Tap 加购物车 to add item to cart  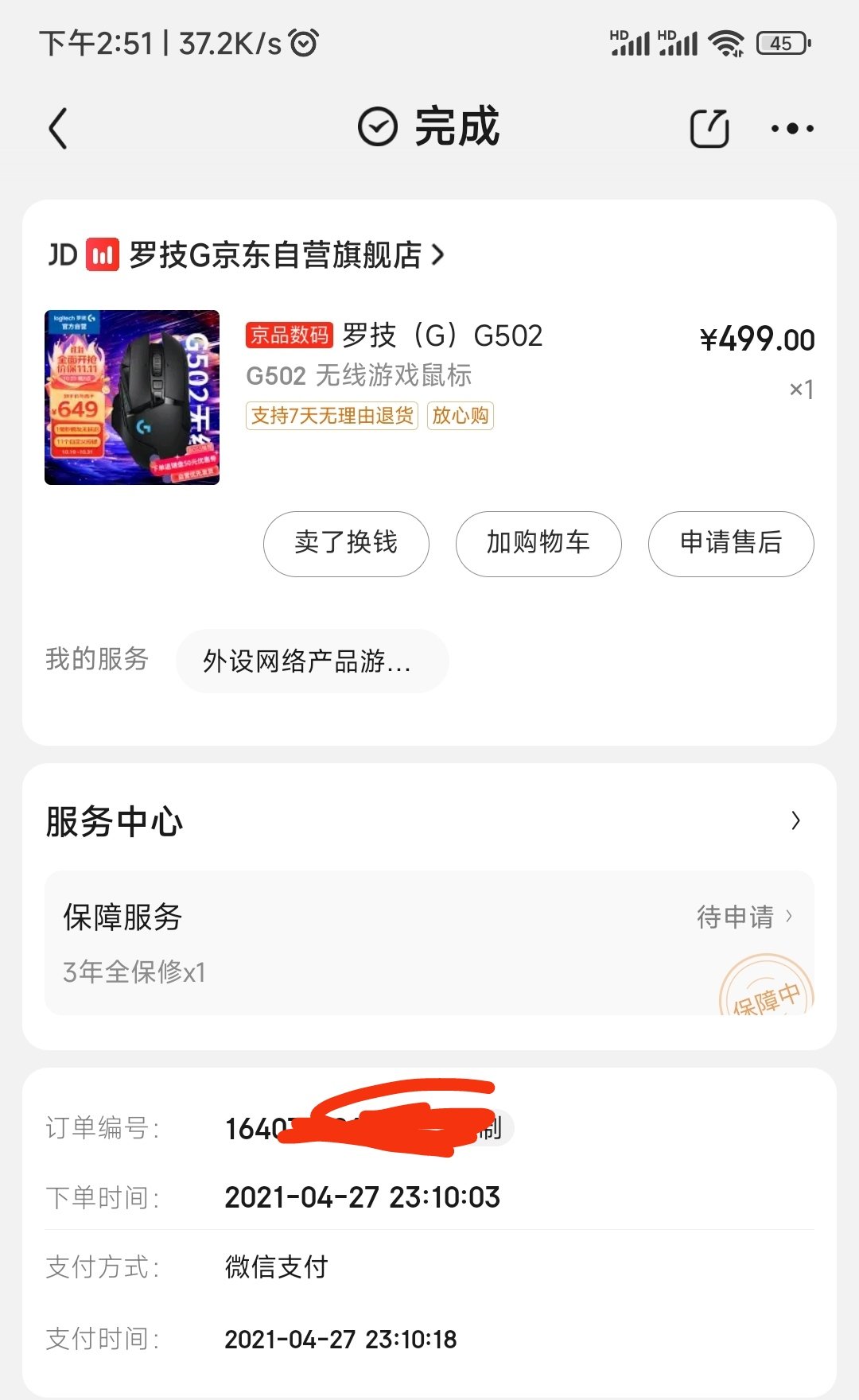tap(538, 544)
